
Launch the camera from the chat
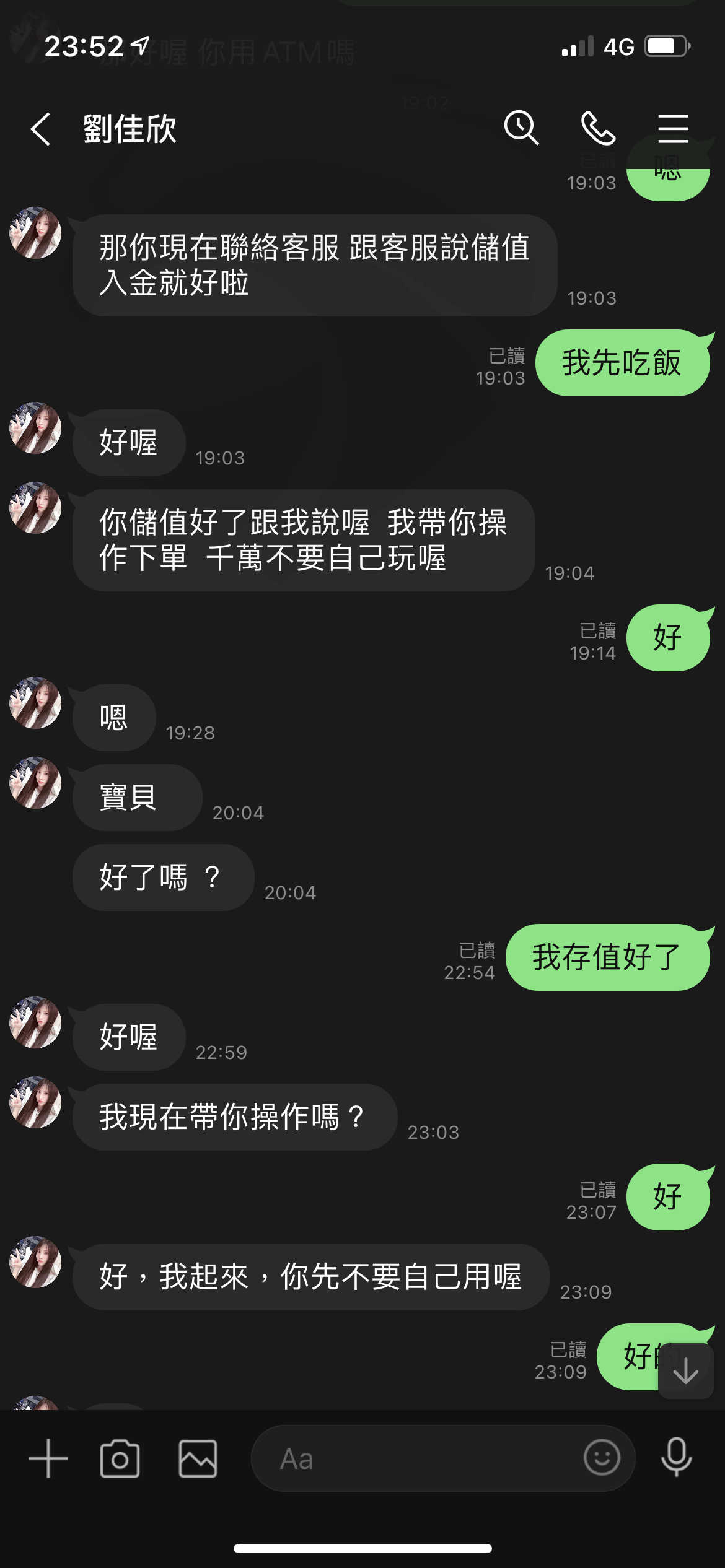(x=120, y=1458)
